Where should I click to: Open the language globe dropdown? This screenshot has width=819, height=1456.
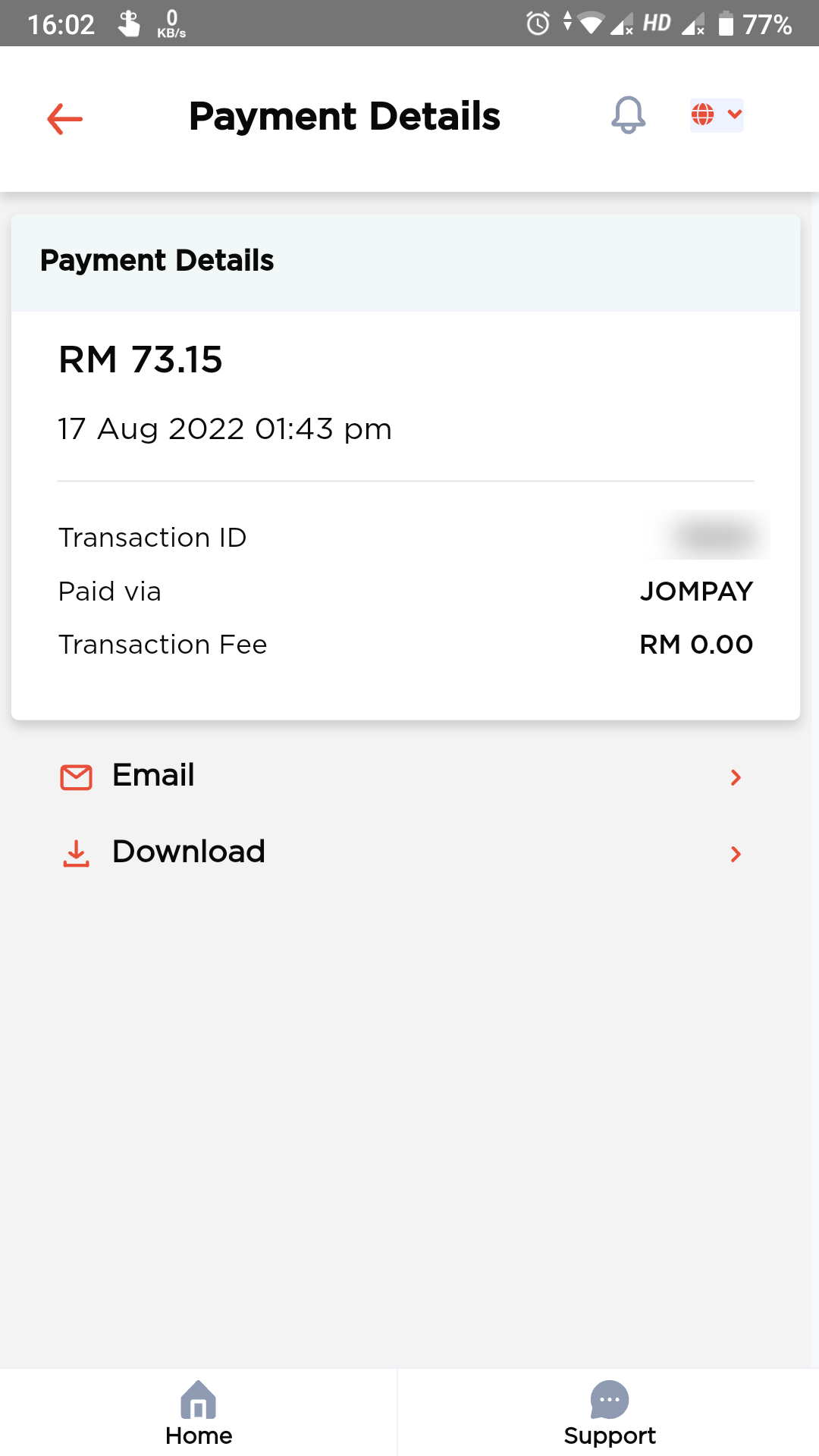click(716, 115)
